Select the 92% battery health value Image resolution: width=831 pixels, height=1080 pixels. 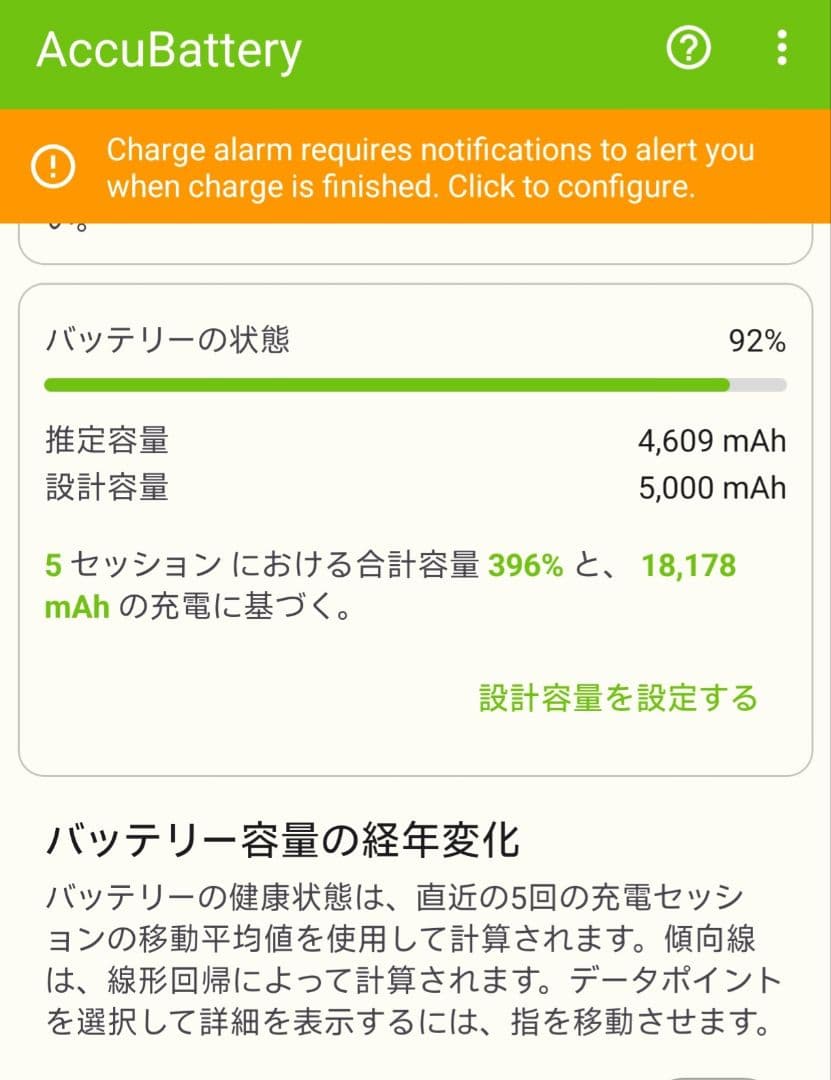(x=763, y=340)
